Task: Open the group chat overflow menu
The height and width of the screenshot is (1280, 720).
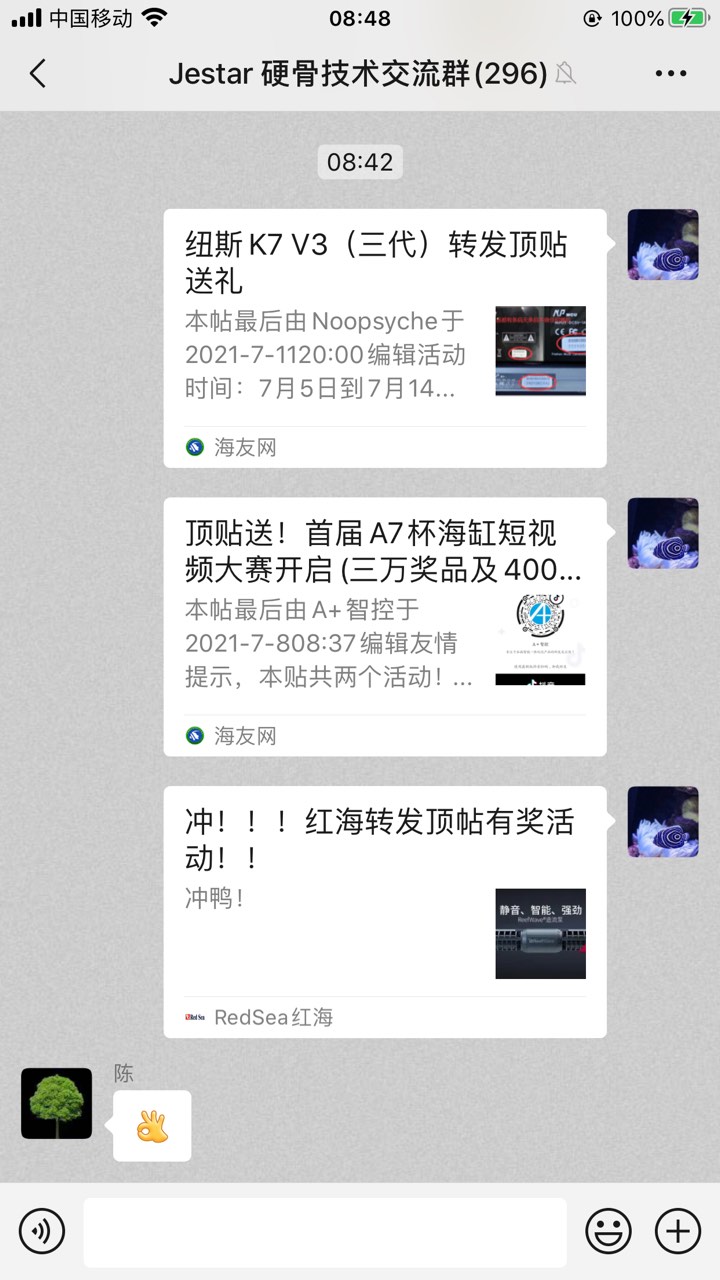Action: (x=671, y=74)
